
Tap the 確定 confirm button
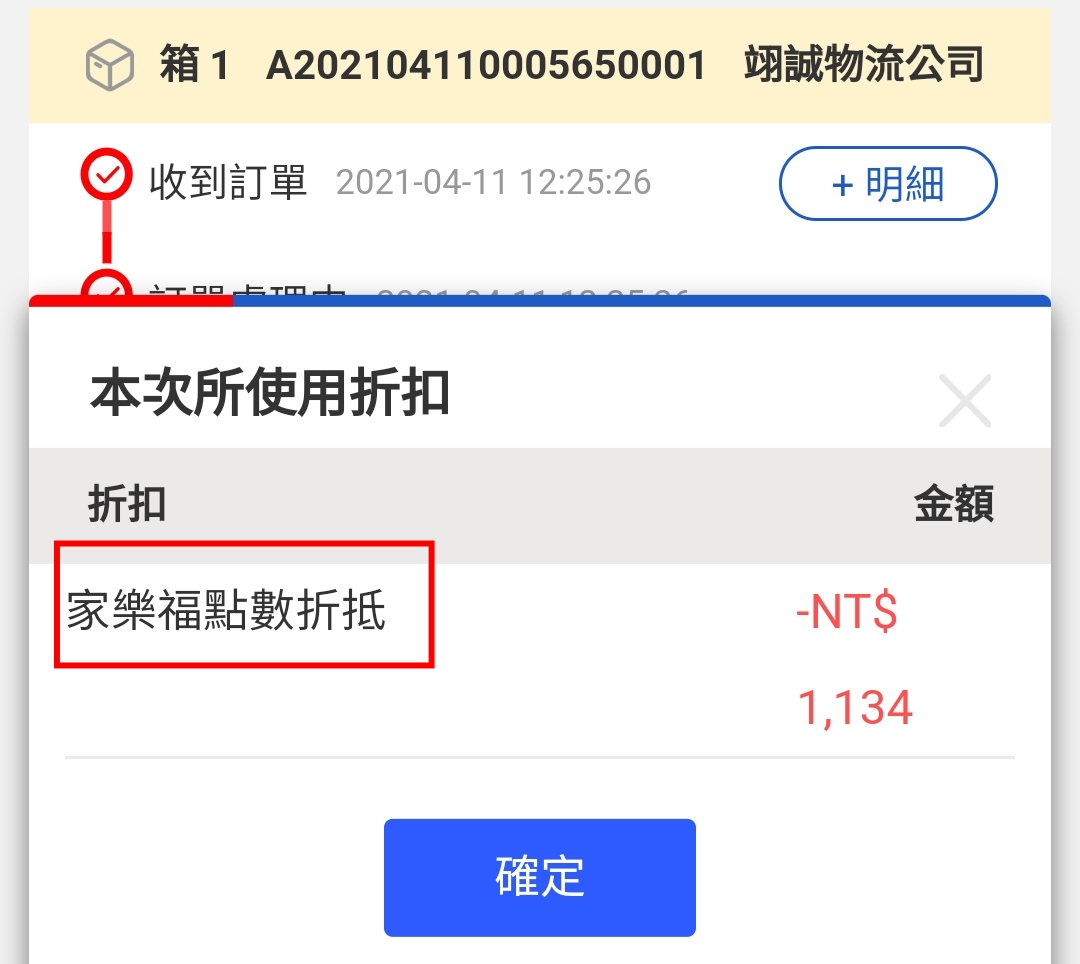point(539,877)
